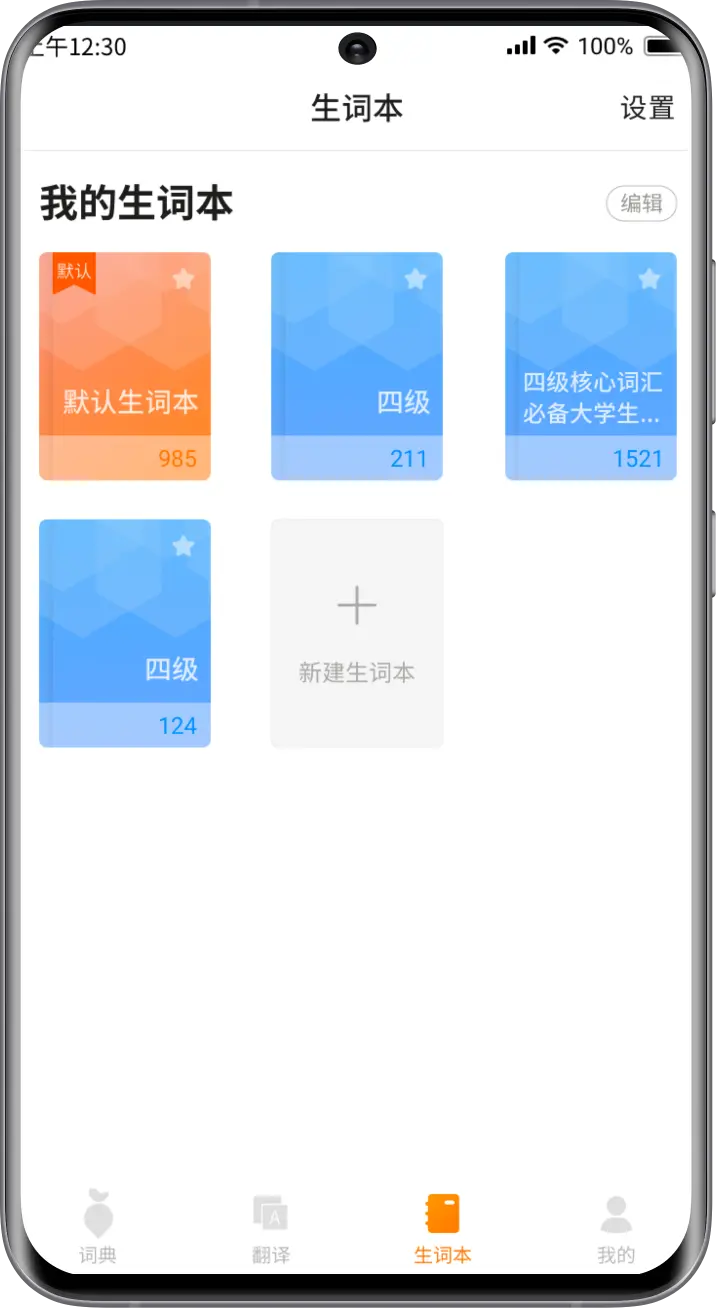Open the 默认生词本 wordbook
The height and width of the screenshot is (1308, 718).
pos(125,366)
